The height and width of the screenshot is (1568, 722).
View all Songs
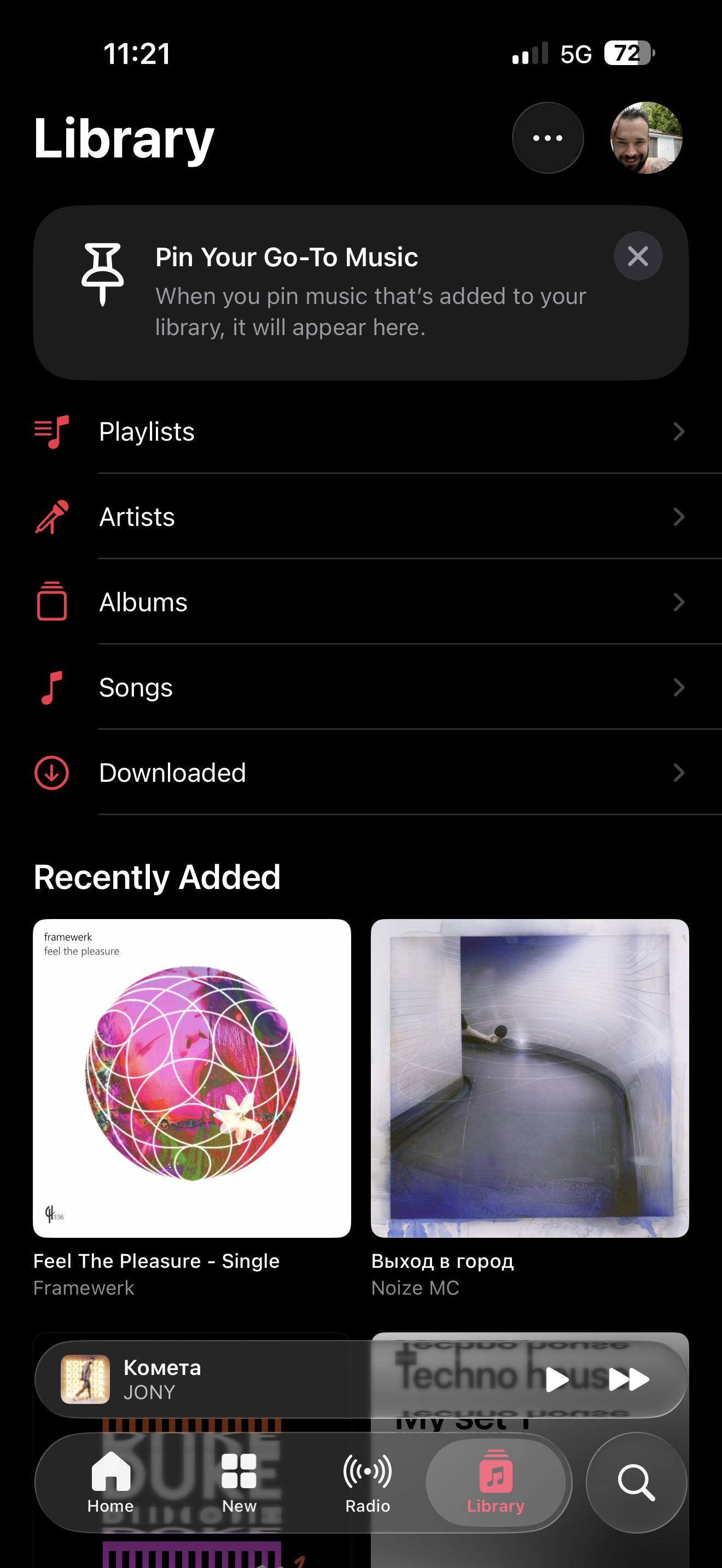click(360, 687)
